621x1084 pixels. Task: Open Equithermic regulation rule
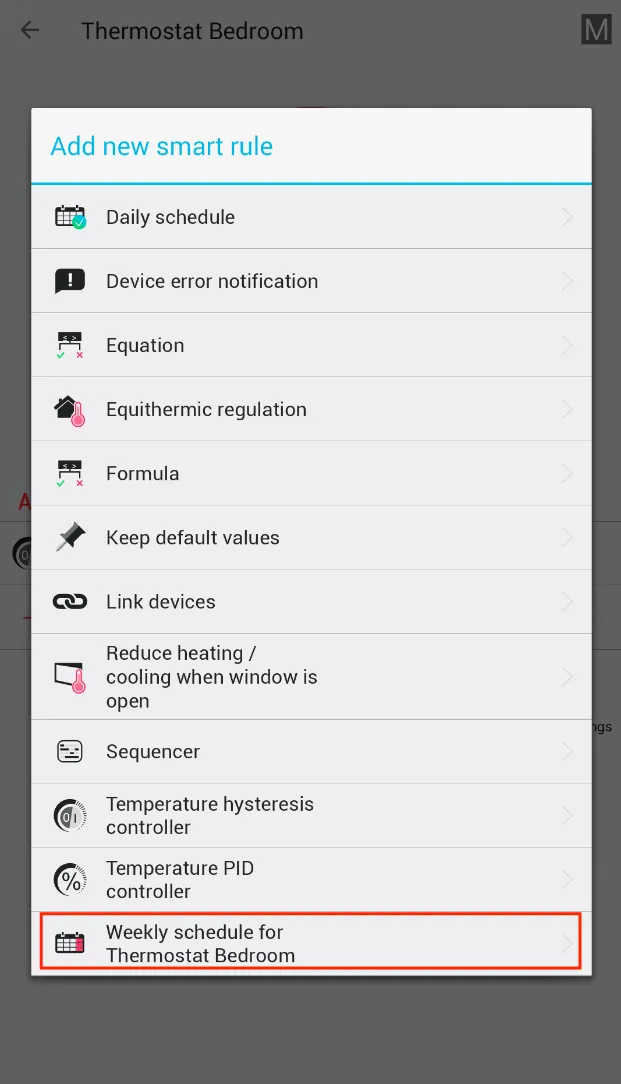(x=310, y=409)
